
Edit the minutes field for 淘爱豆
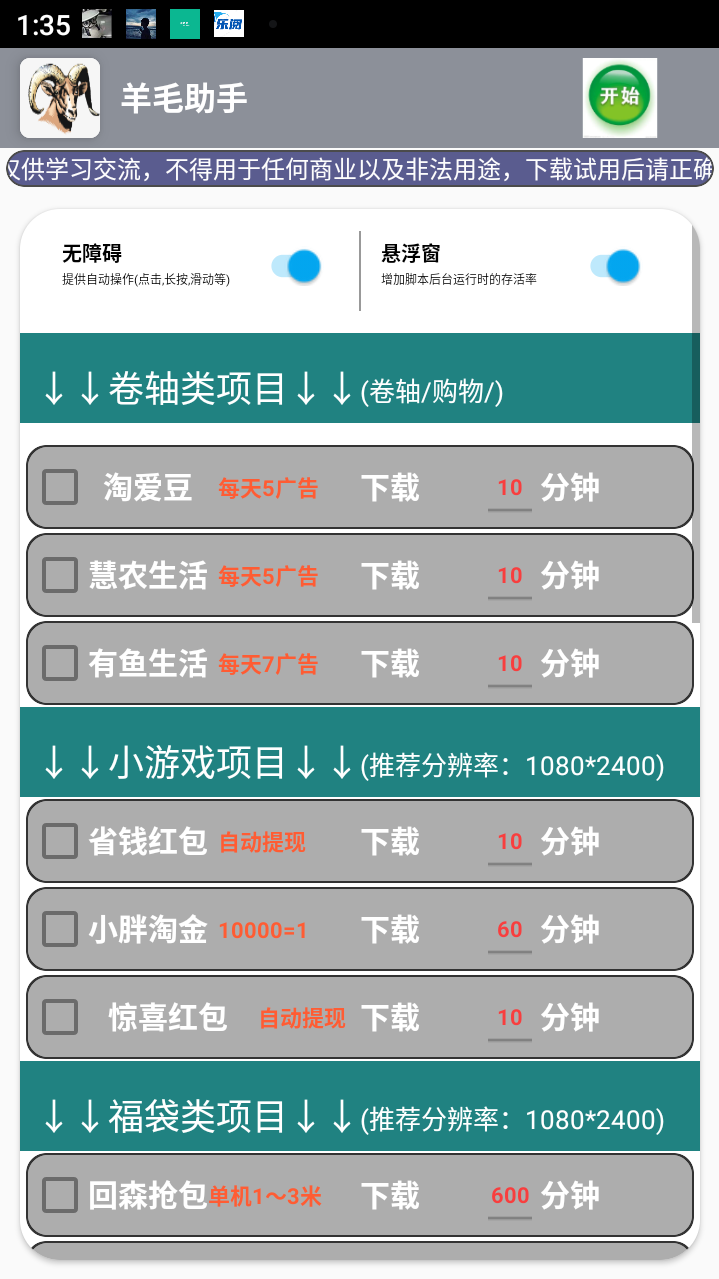coord(510,488)
